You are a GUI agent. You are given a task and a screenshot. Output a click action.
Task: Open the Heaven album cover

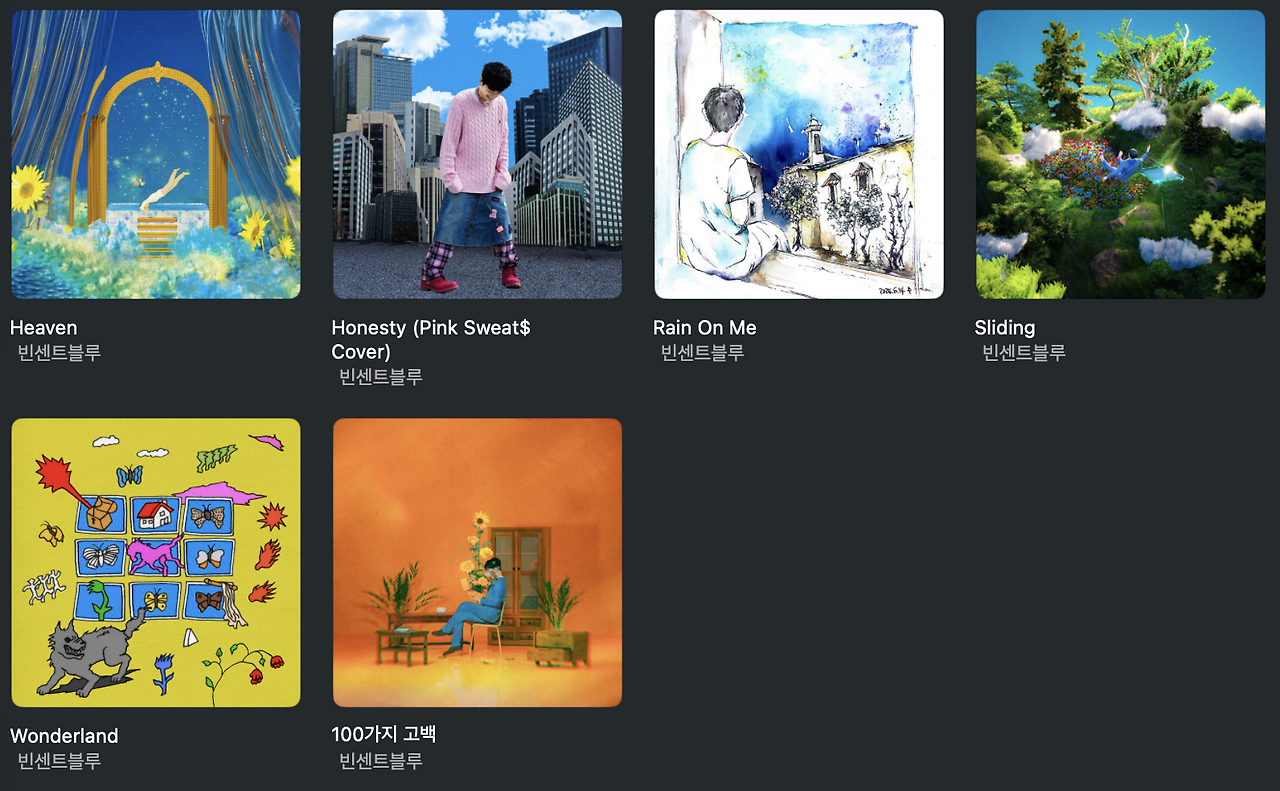156,154
